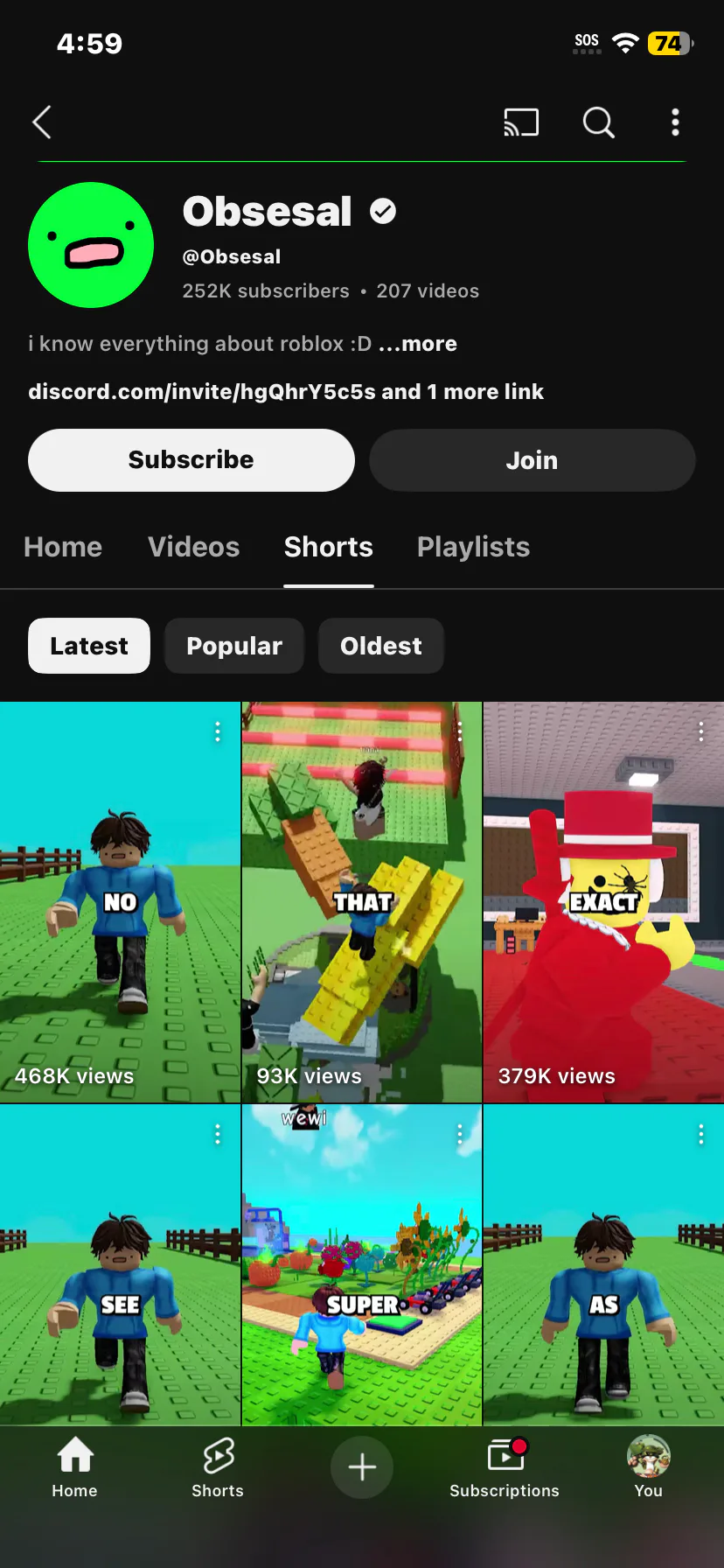Open the cast to device icon
The image size is (724, 1568).
pyautogui.click(x=521, y=122)
